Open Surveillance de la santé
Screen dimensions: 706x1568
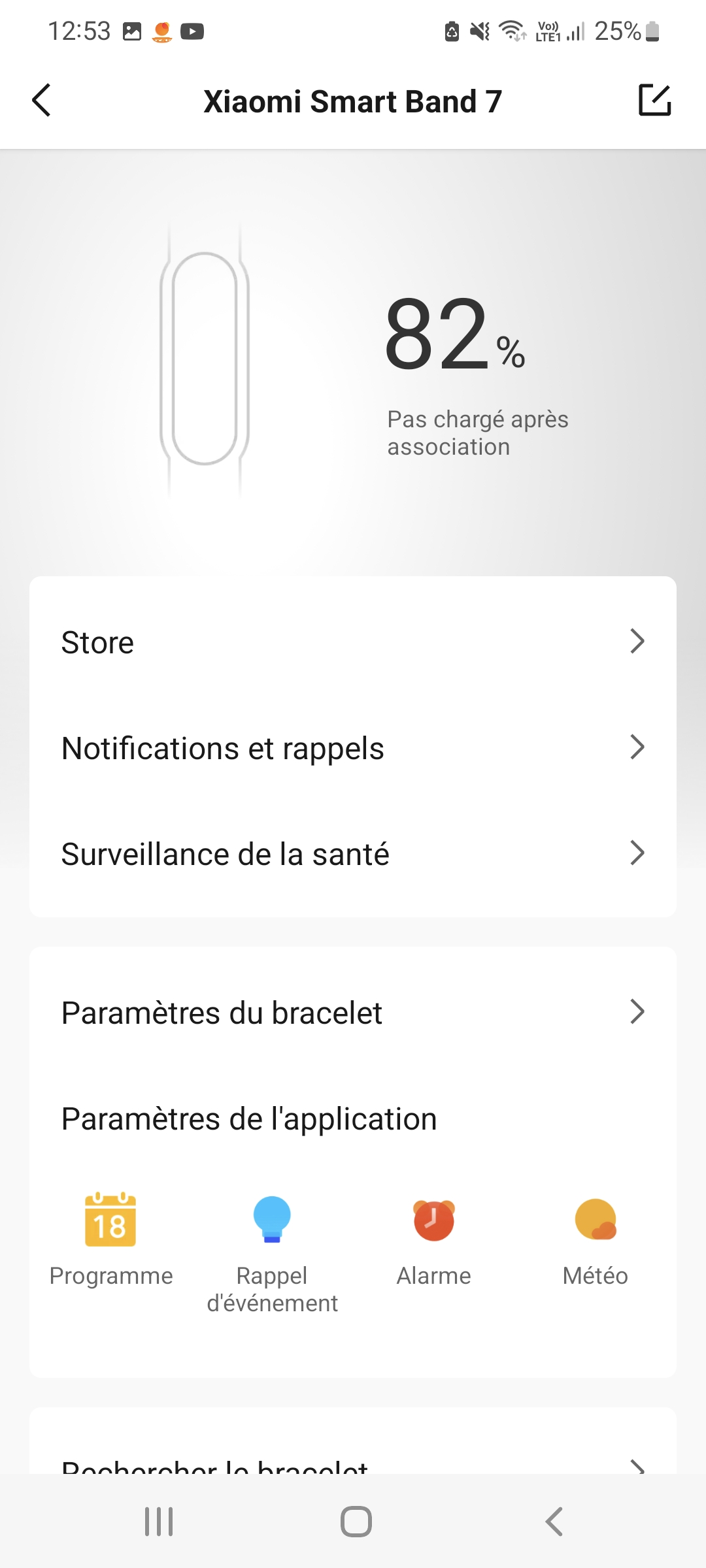pyautogui.click(x=353, y=854)
